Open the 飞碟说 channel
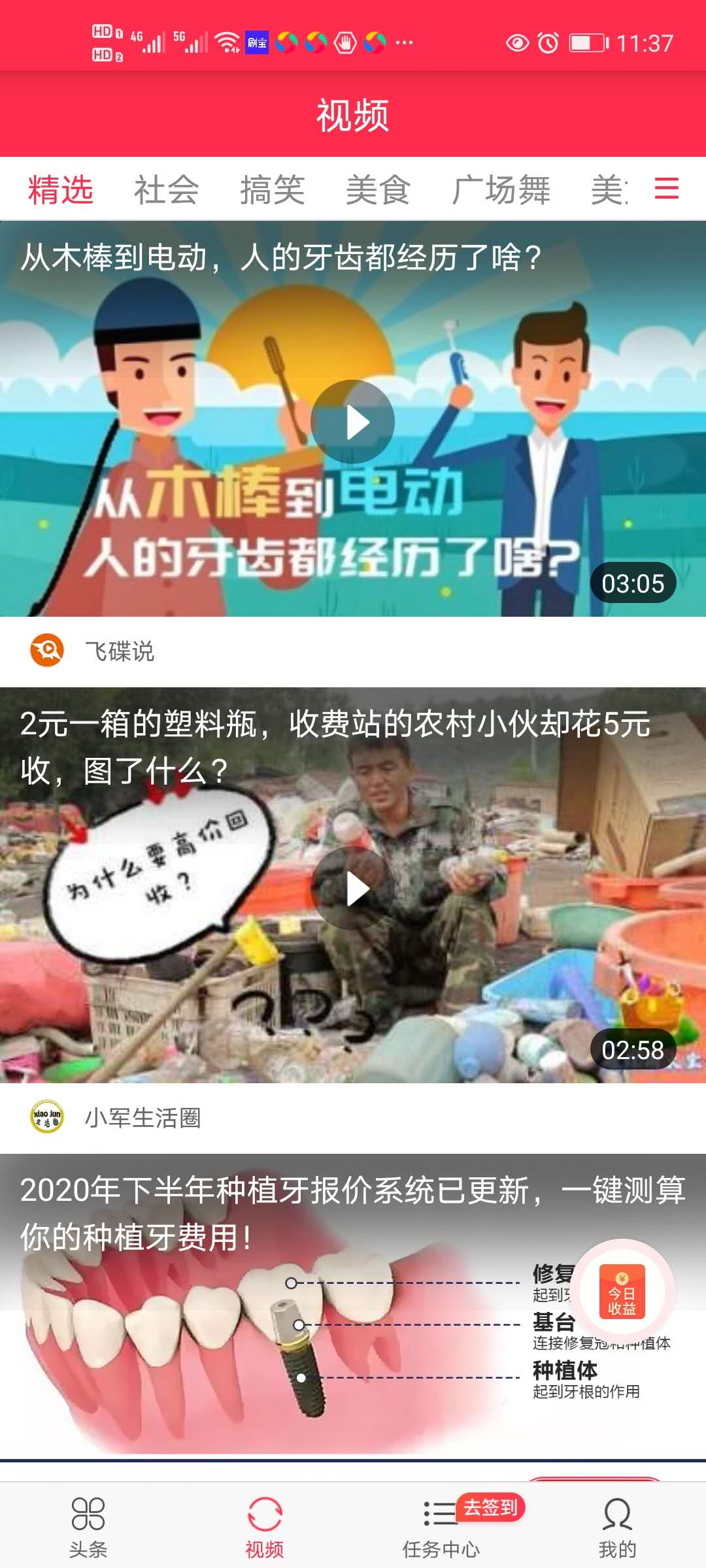Screen dimensions: 706x1568 tap(120, 651)
